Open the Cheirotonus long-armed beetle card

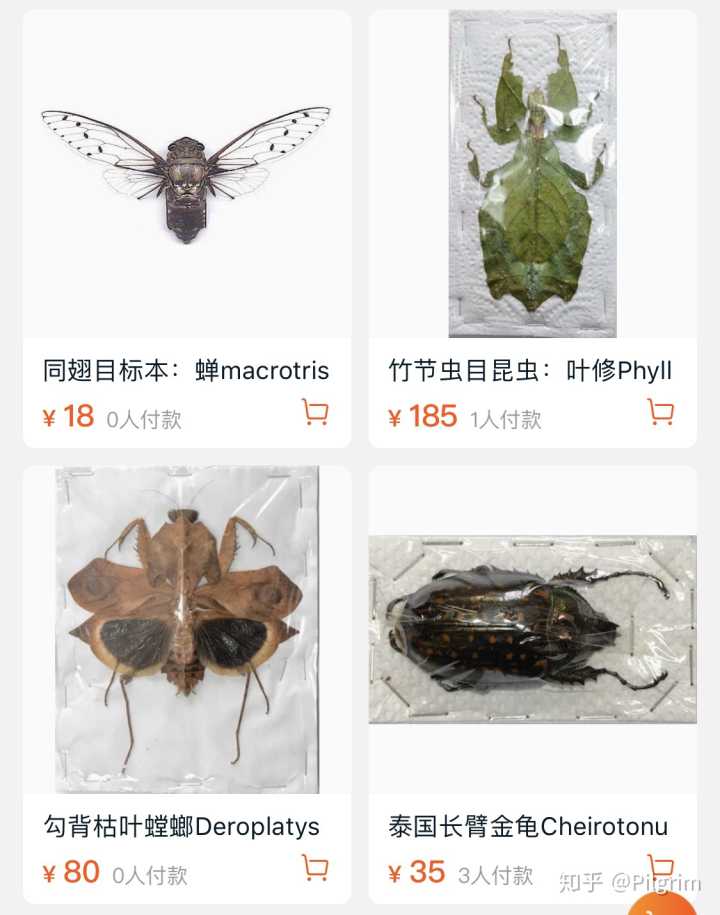point(532,630)
